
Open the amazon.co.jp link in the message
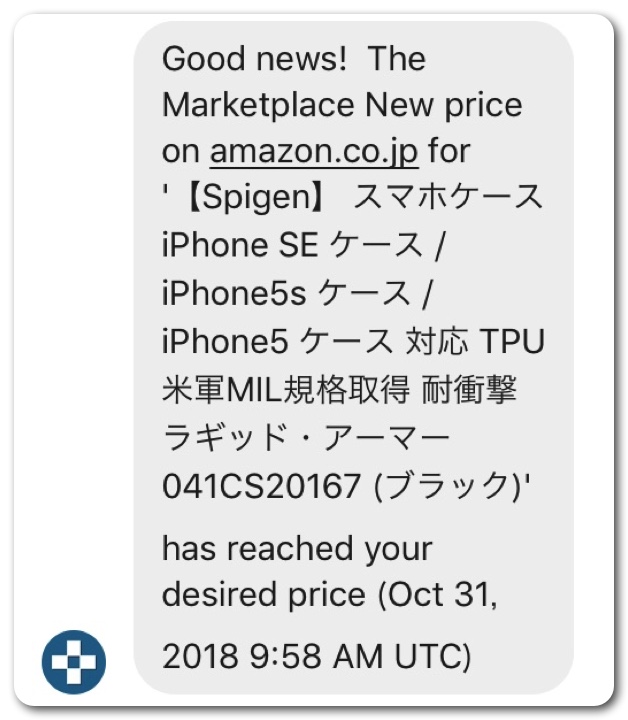[x=313, y=153]
